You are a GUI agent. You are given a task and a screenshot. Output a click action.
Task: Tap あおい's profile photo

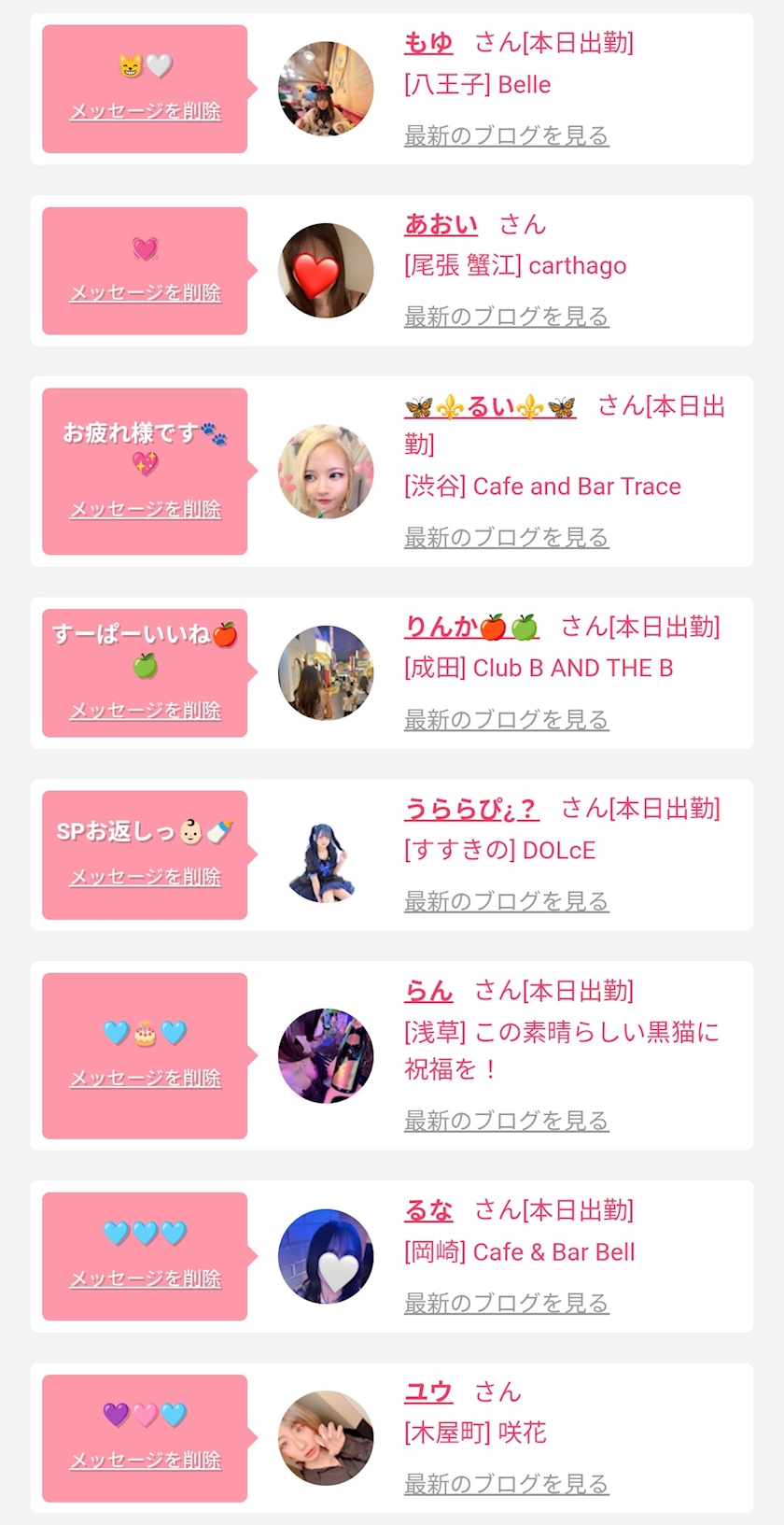point(326,271)
